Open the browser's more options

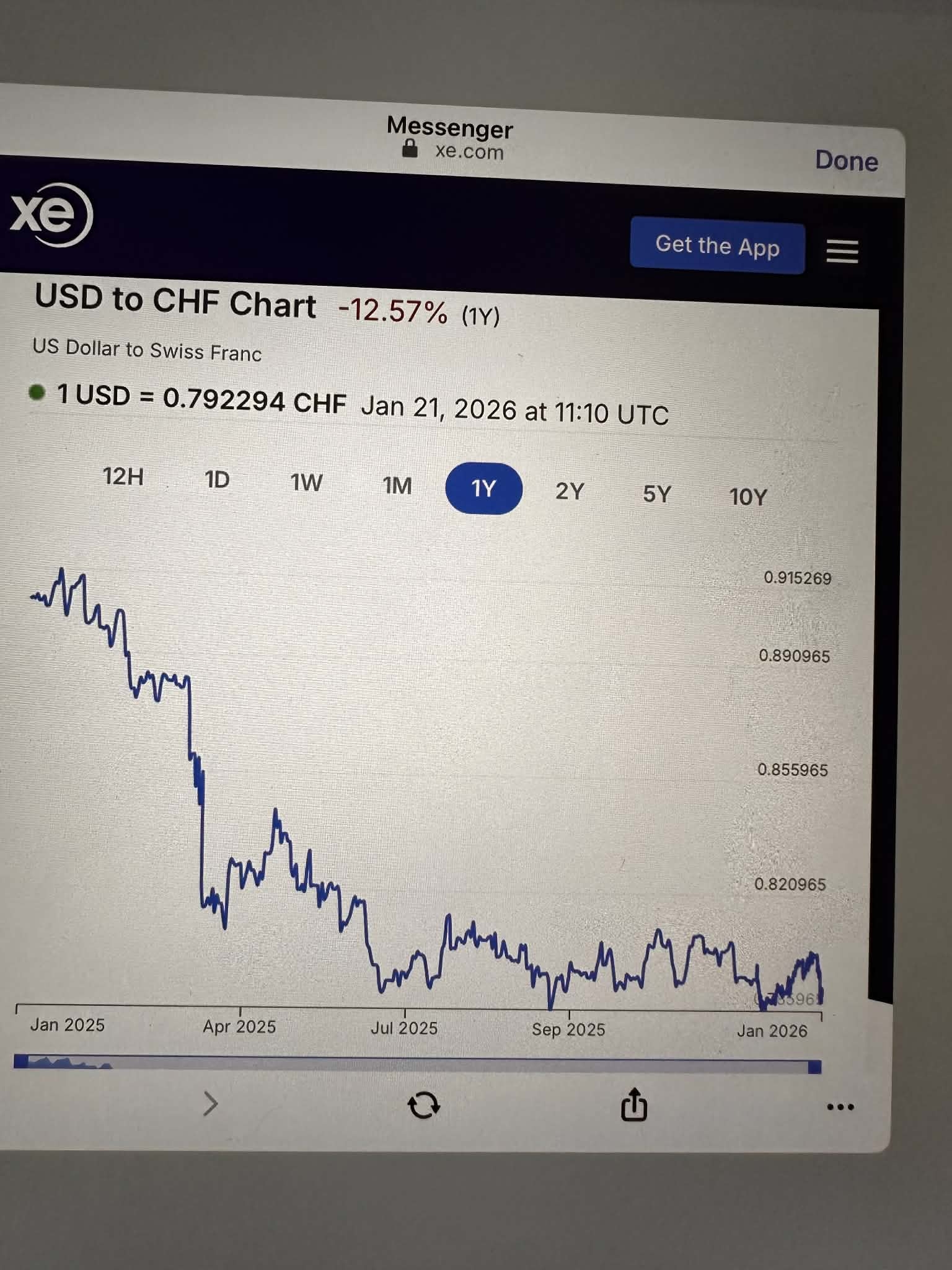[840, 1107]
